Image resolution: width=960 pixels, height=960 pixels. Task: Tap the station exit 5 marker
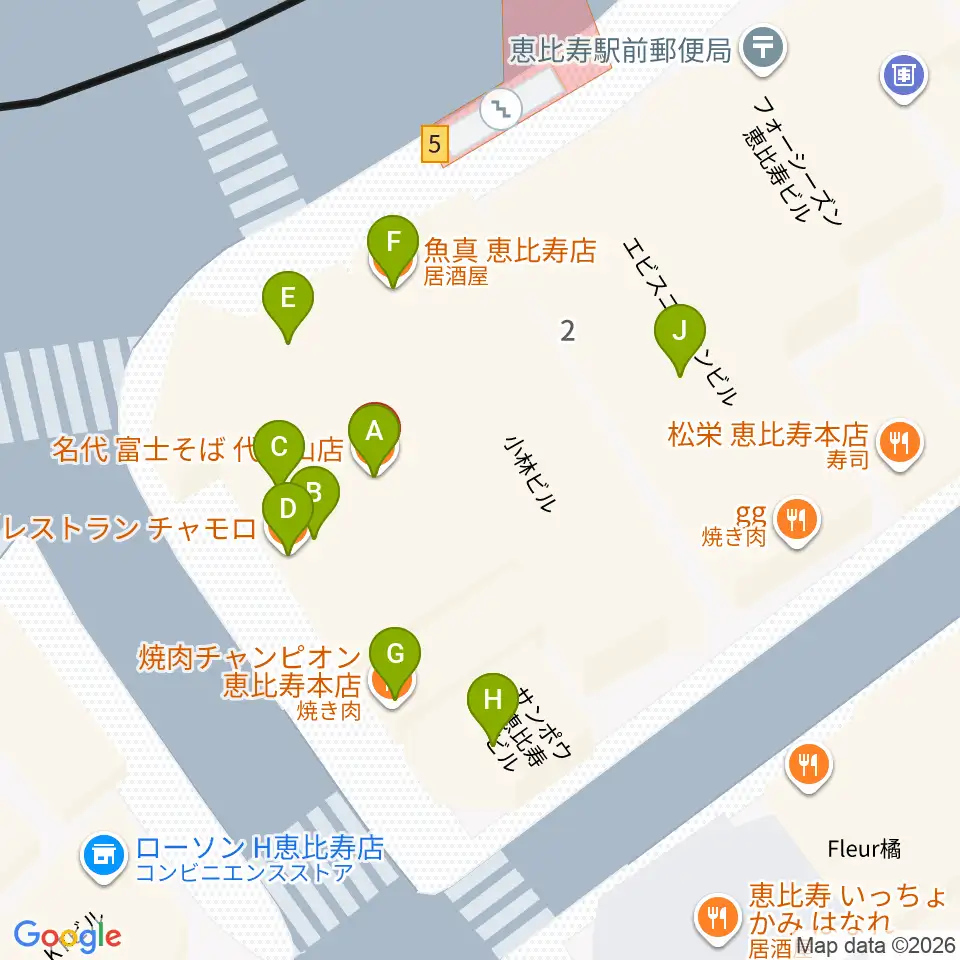(x=435, y=144)
